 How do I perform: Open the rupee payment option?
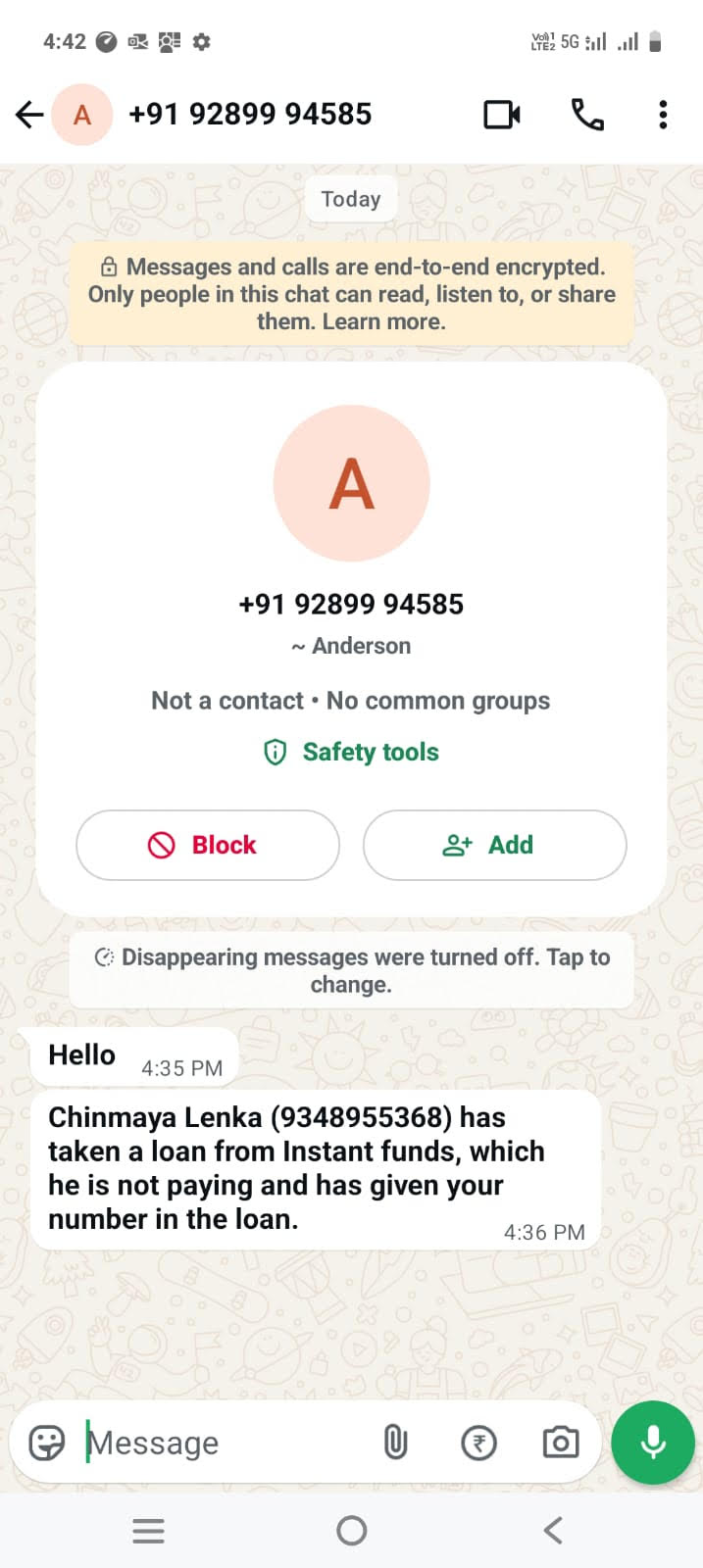pos(478,1443)
